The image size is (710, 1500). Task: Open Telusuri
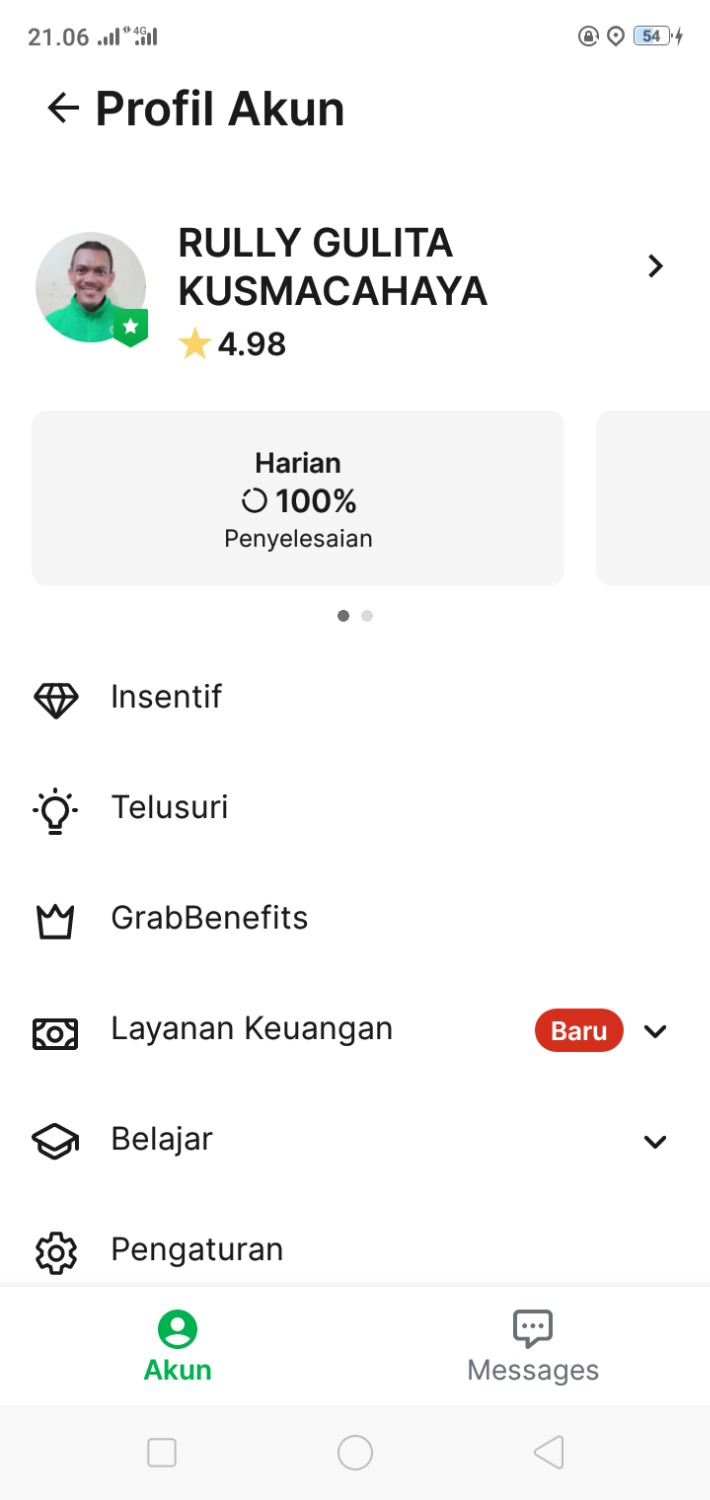[x=169, y=808]
